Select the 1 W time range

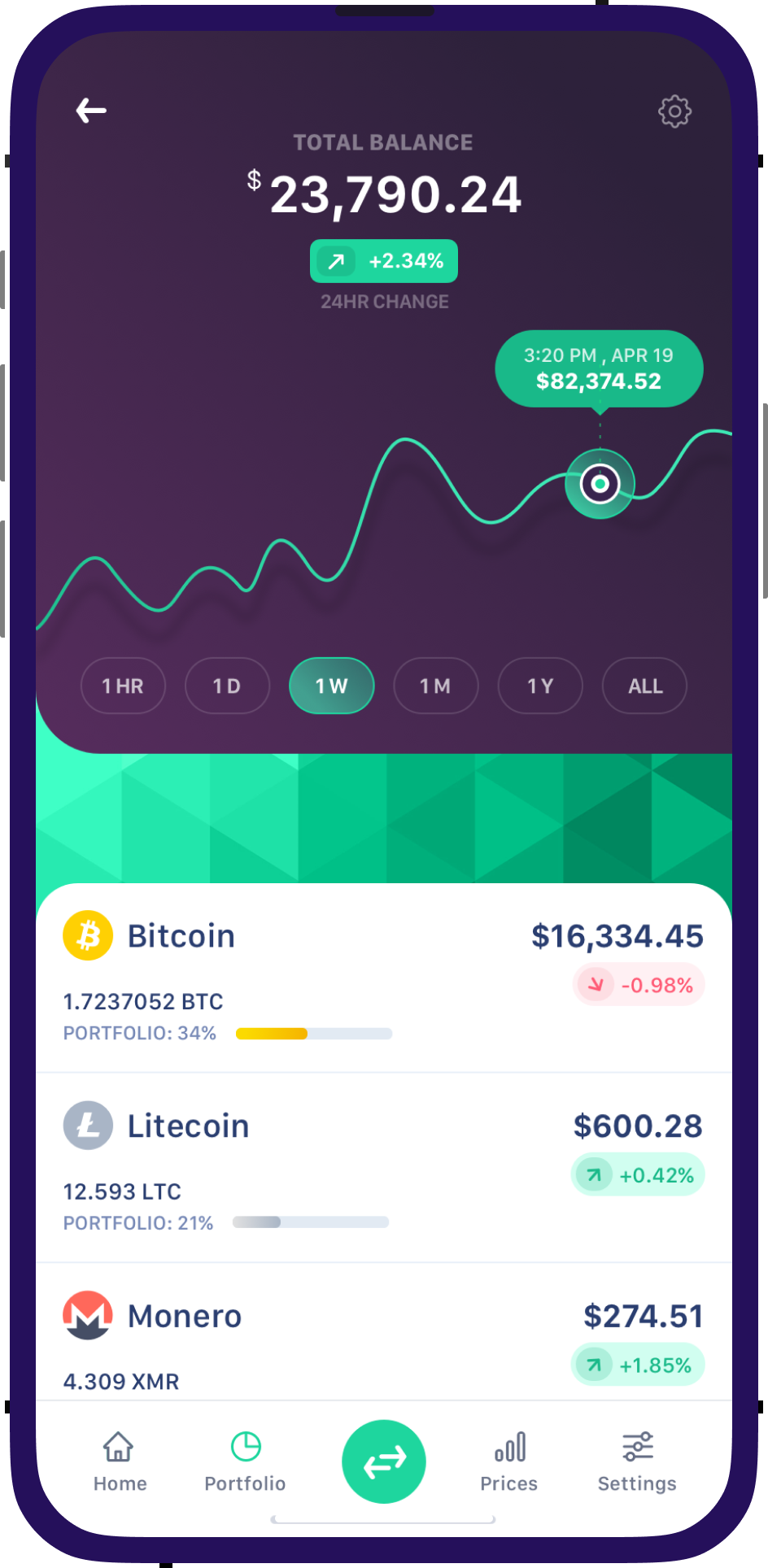(x=331, y=686)
